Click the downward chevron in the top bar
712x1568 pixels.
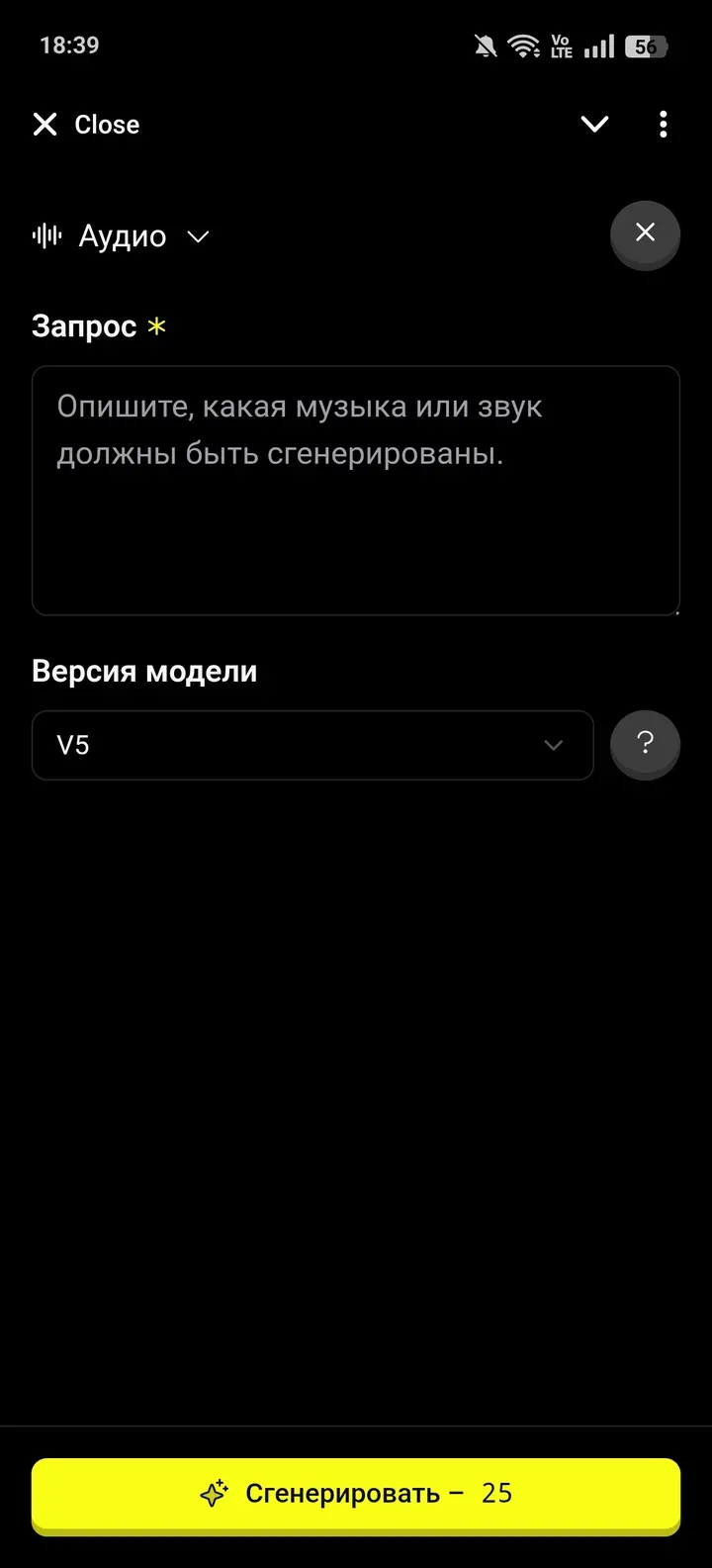[x=594, y=124]
